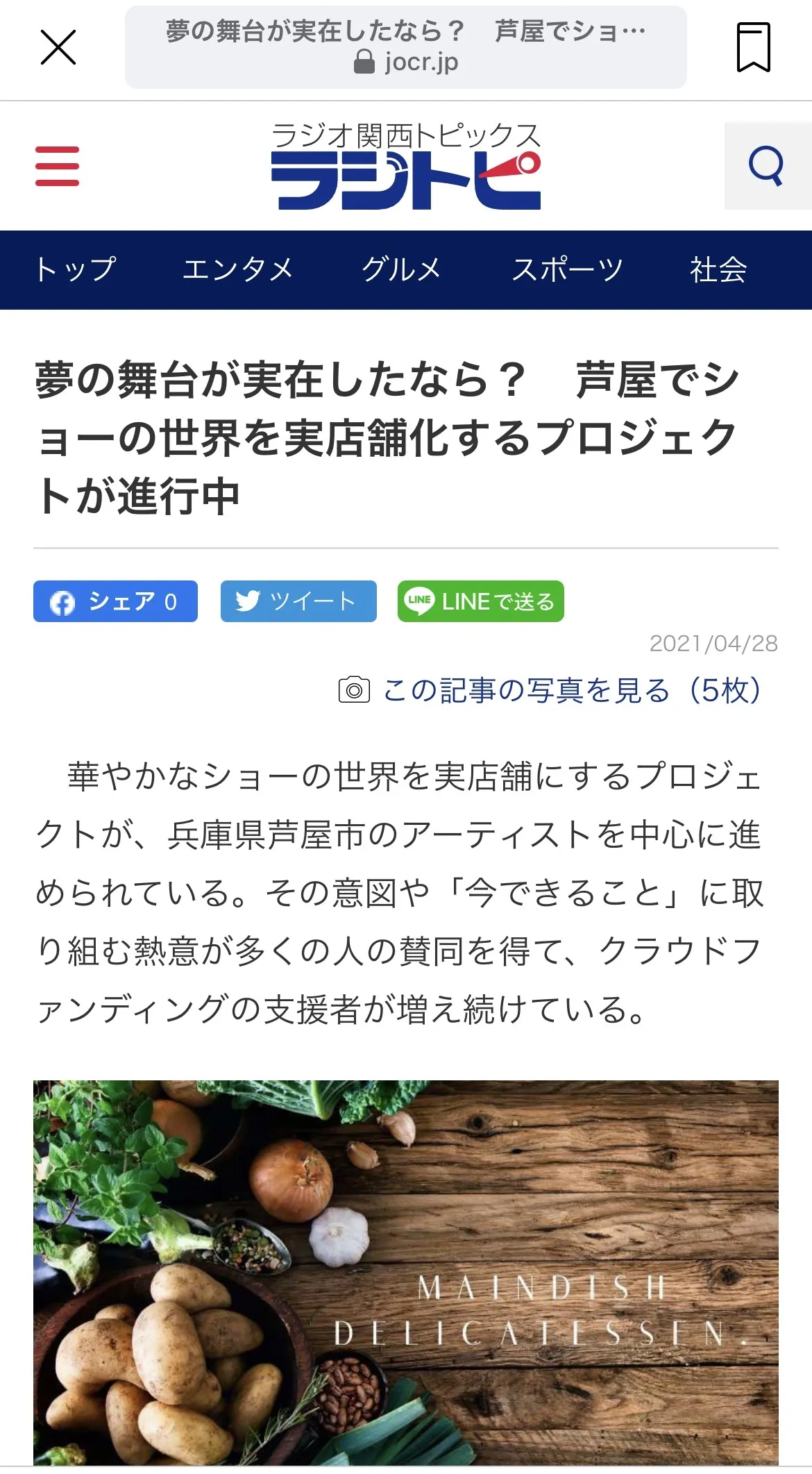Close the in-app browser
The height and width of the screenshot is (1474, 812).
pyautogui.click(x=58, y=47)
